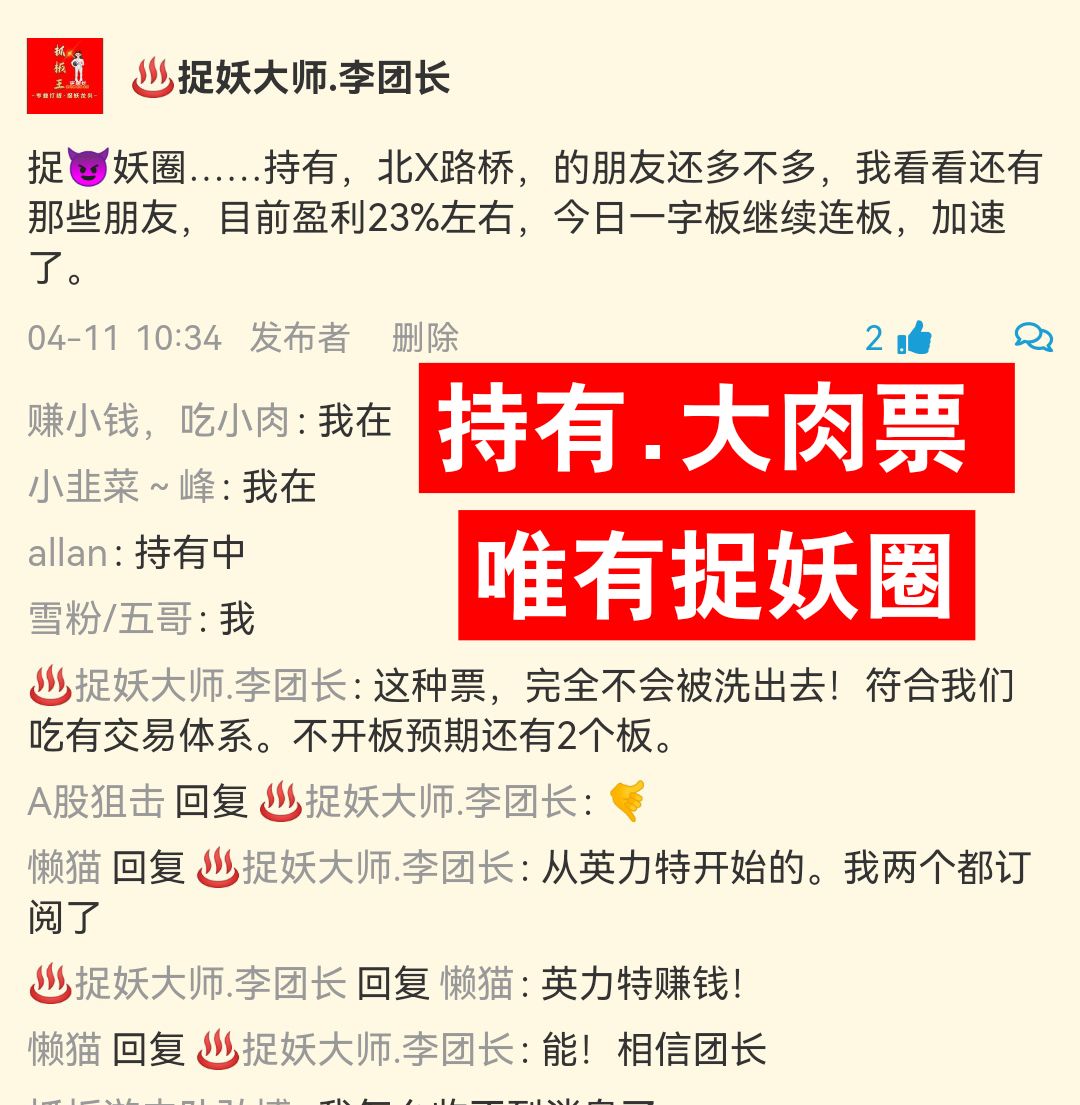Screen dimensions: 1080x1105
Task: Like the post by 捉妖大师.李团长
Action: point(913,338)
